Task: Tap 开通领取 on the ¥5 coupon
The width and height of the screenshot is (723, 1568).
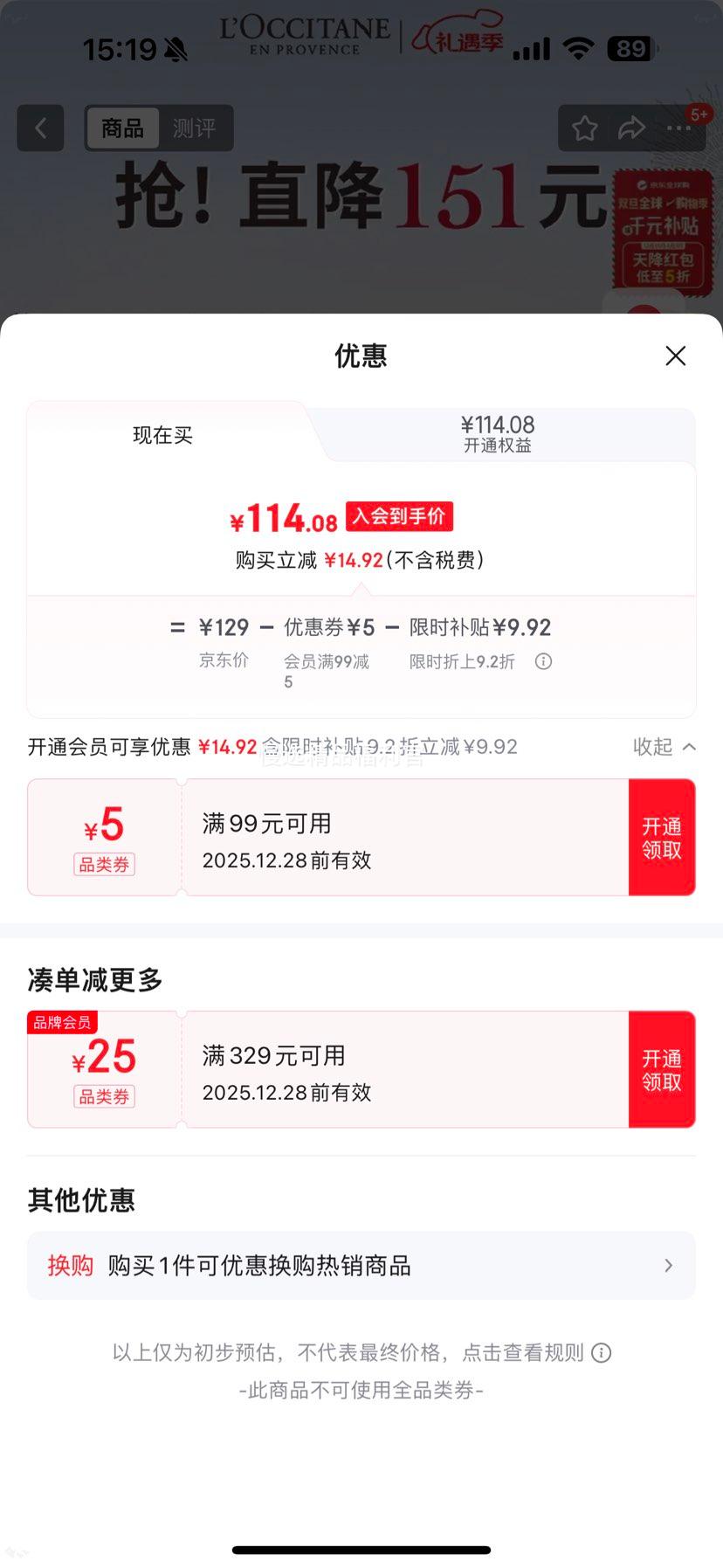Action: pos(662,837)
